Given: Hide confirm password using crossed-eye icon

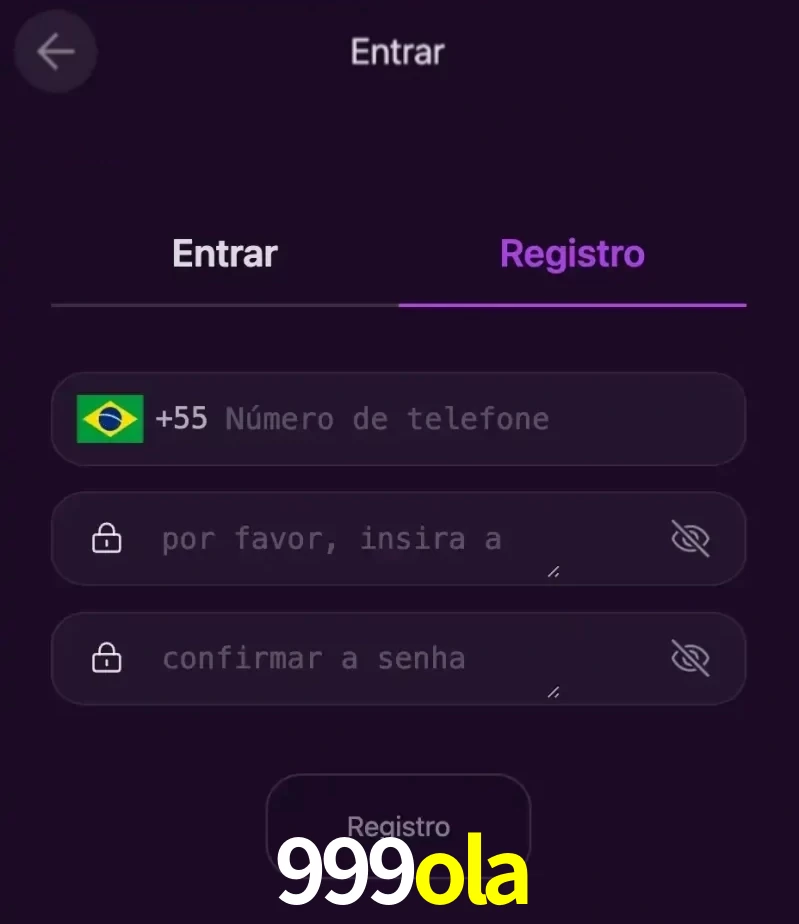Looking at the screenshot, I should [x=691, y=658].
